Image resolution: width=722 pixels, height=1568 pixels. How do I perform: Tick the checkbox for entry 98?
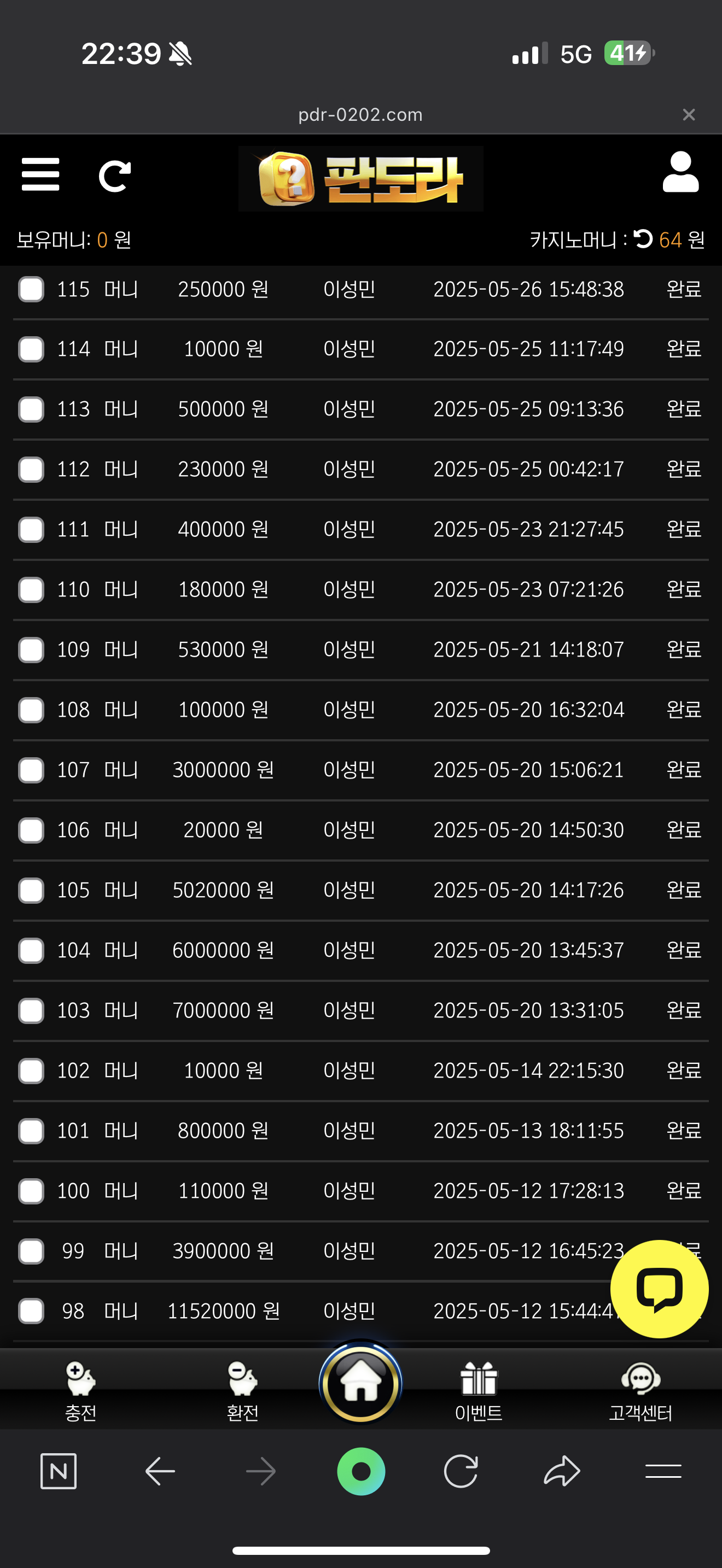pyautogui.click(x=31, y=1311)
